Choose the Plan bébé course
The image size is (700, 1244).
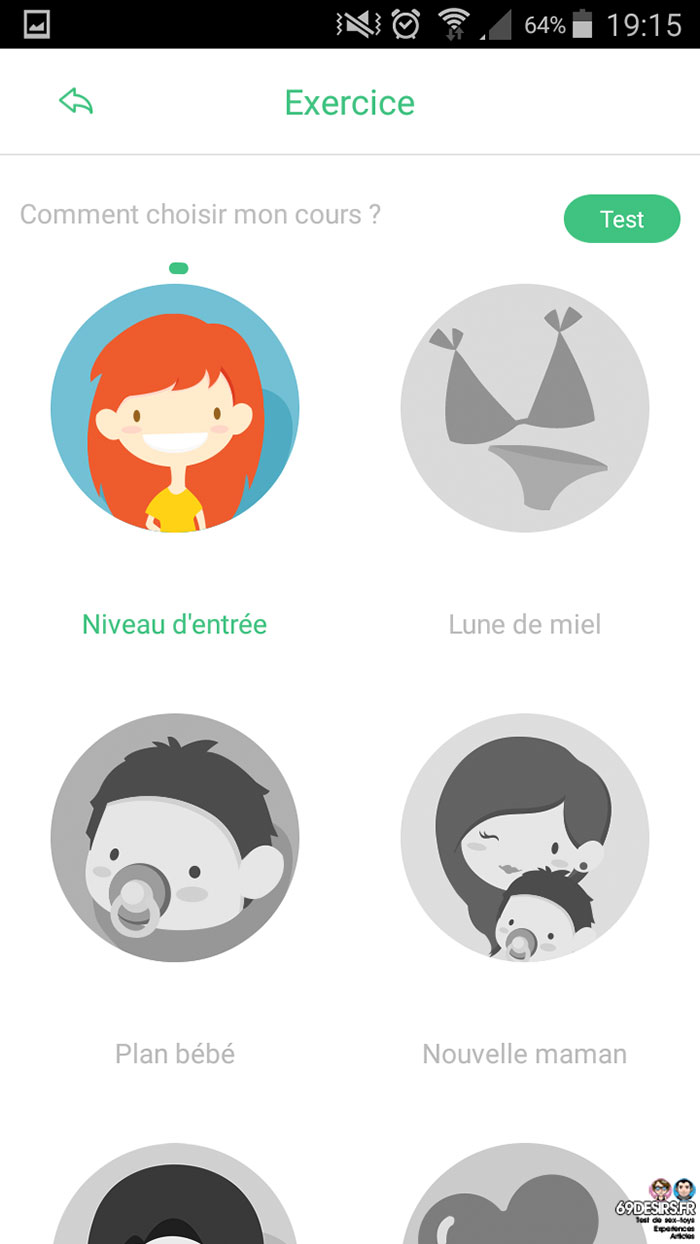175,838
